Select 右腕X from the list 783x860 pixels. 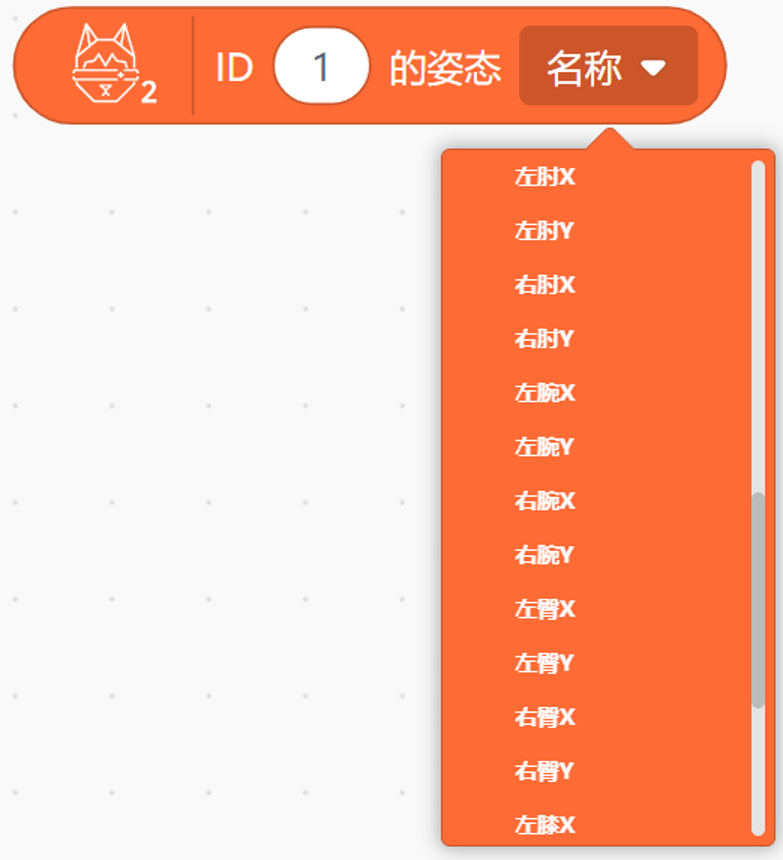tap(545, 502)
